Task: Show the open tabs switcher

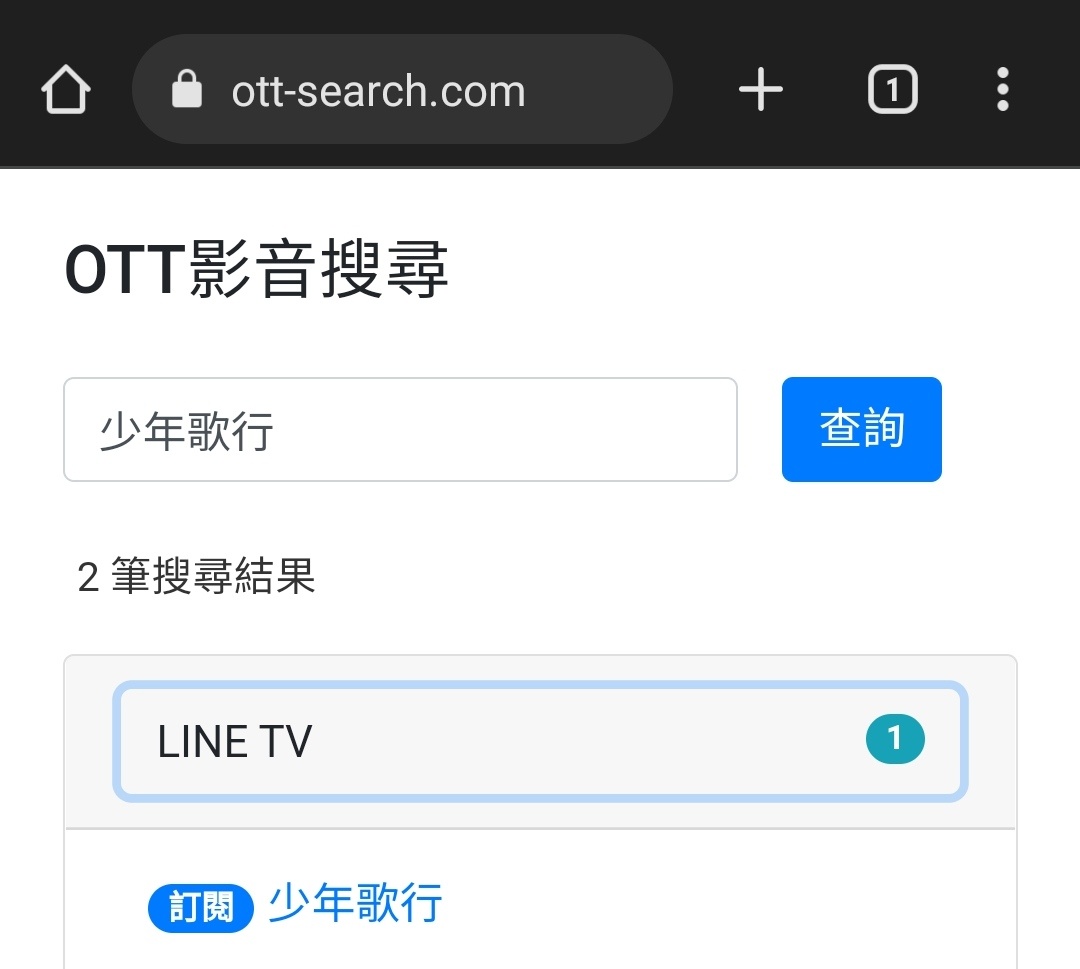Action: pos(892,92)
